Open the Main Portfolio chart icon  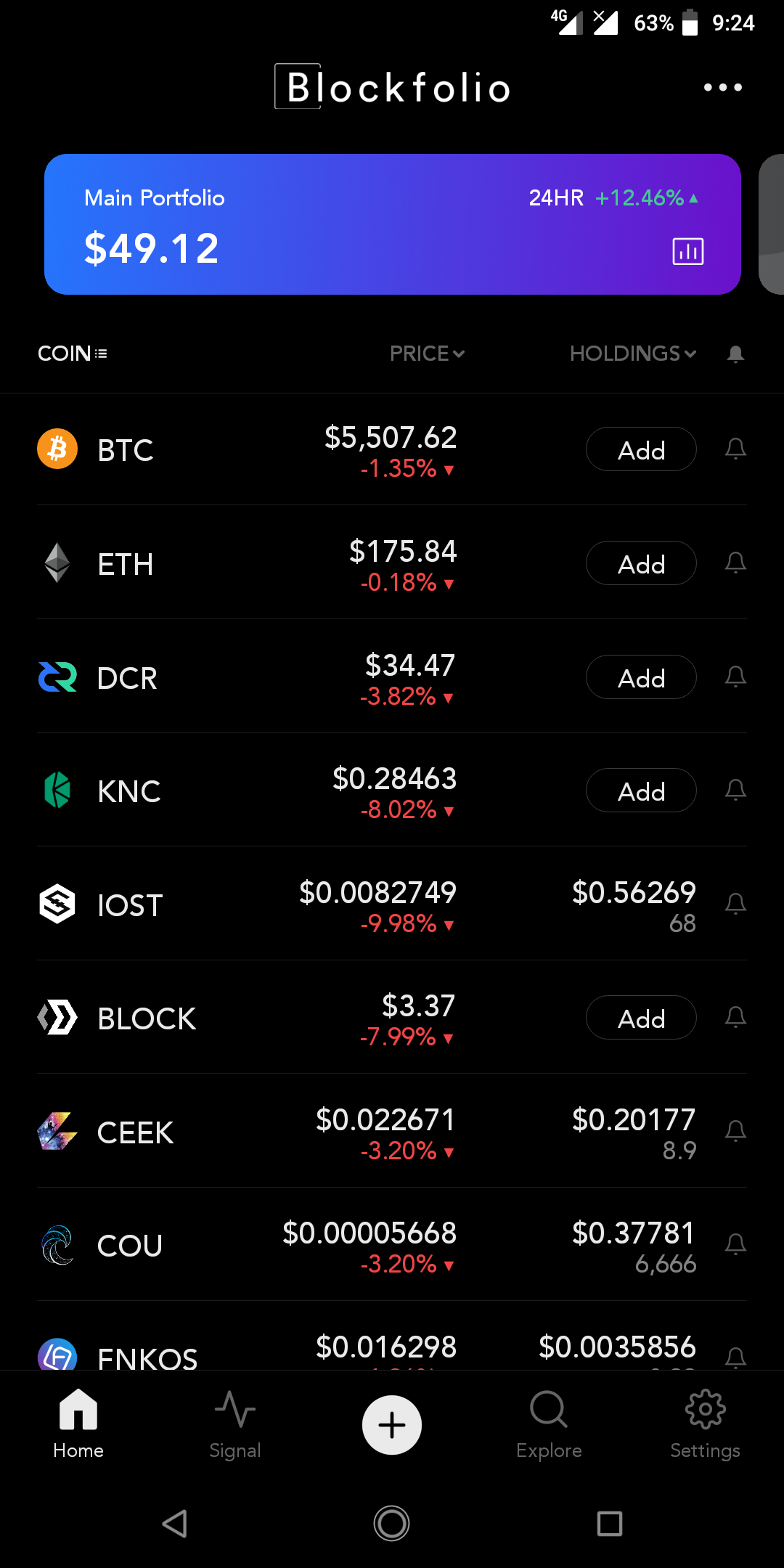687,252
